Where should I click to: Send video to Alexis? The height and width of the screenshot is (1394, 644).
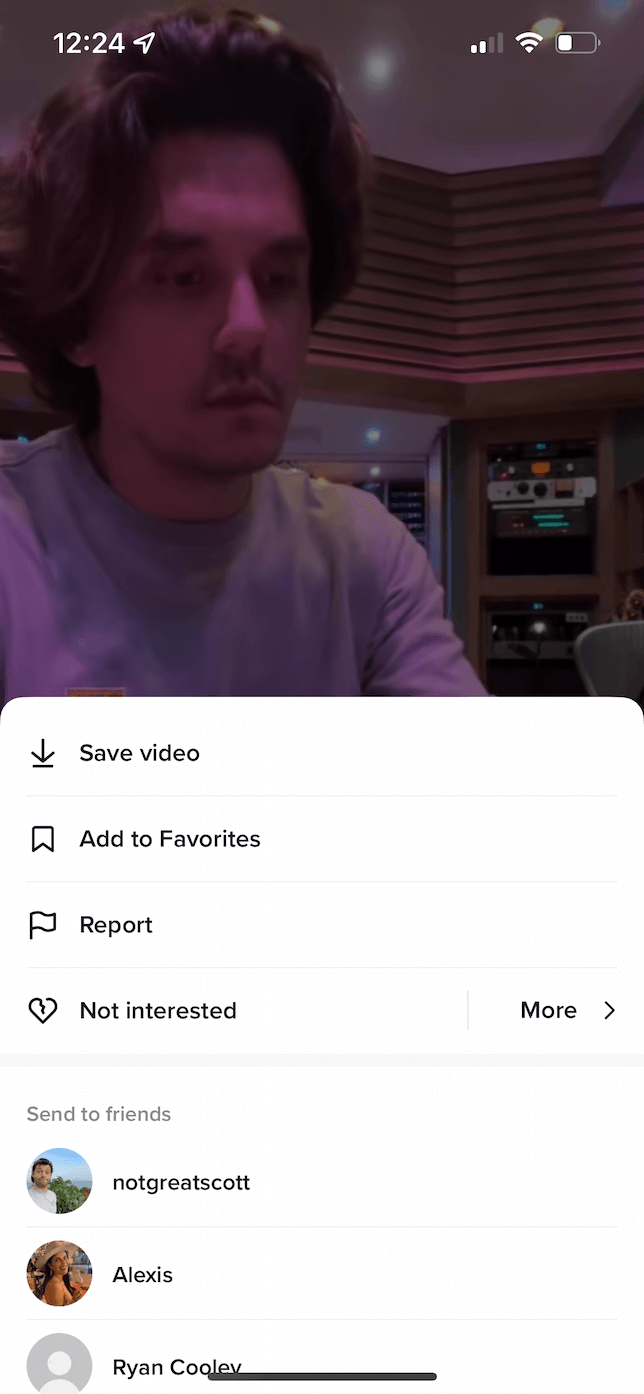click(x=142, y=1274)
